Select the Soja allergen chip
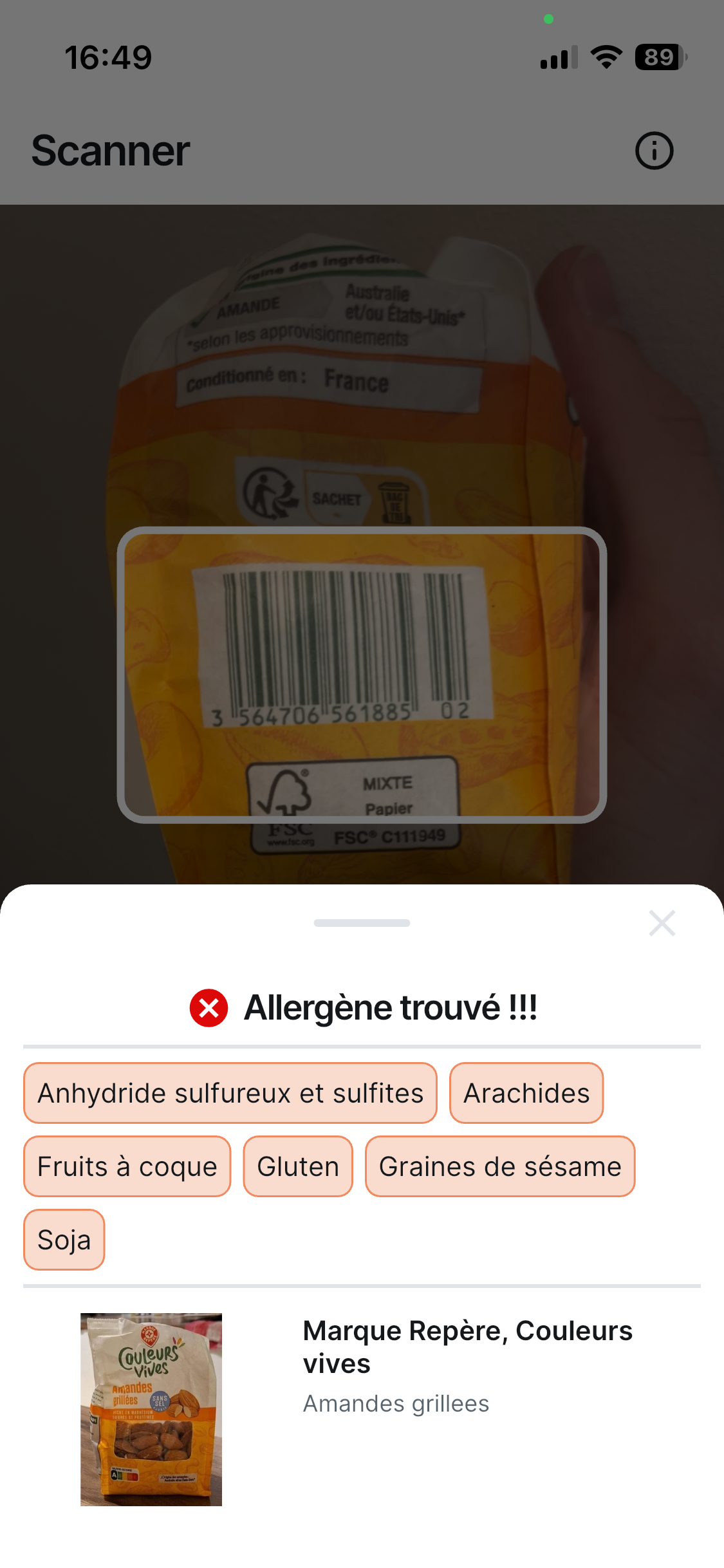The height and width of the screenshot is (1568, 724). [x=64, y=1239]
